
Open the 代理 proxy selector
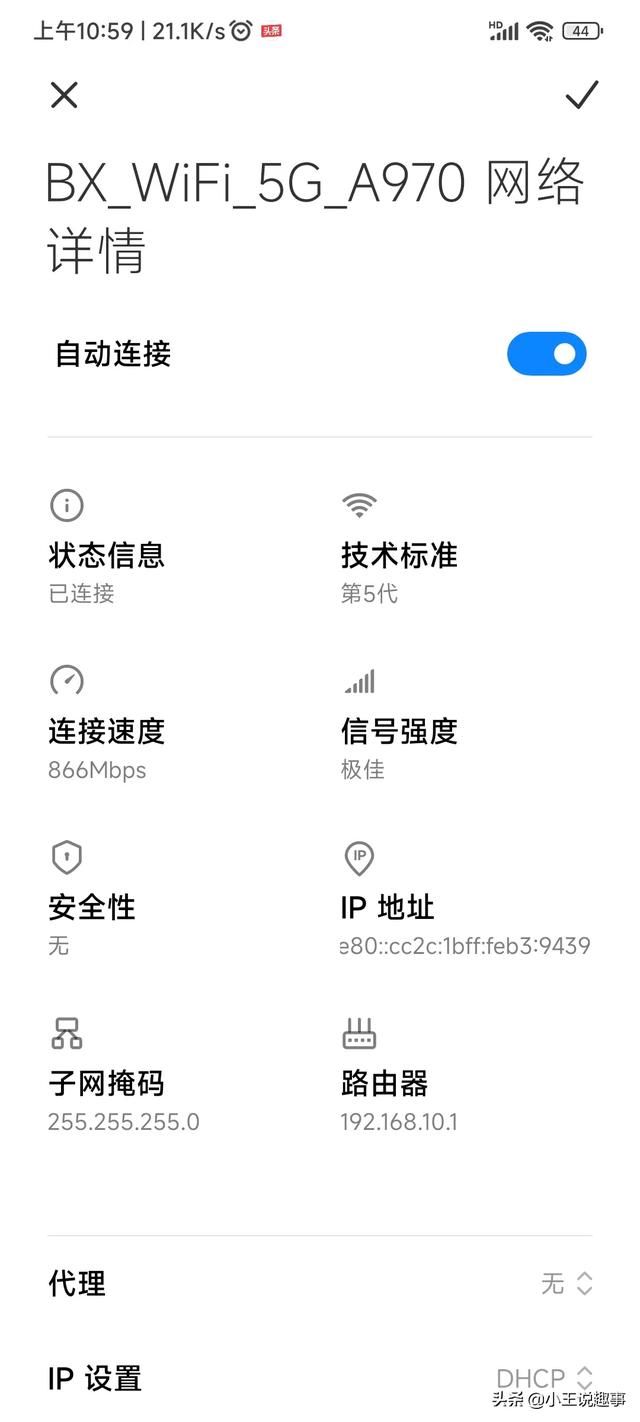pyautogui.click(x=320, y=1283)
